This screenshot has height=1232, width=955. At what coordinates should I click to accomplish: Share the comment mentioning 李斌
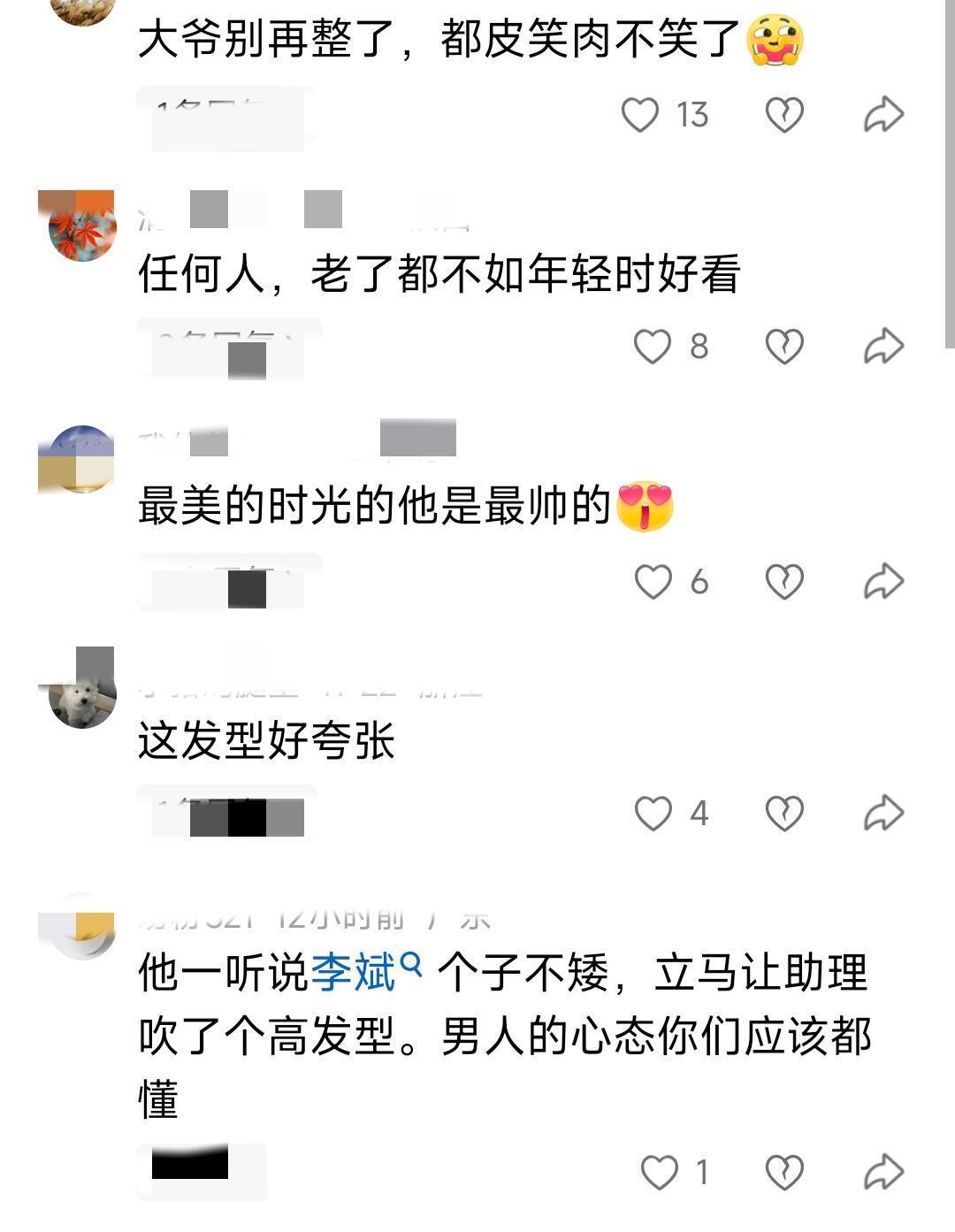tap(883, 1173)
